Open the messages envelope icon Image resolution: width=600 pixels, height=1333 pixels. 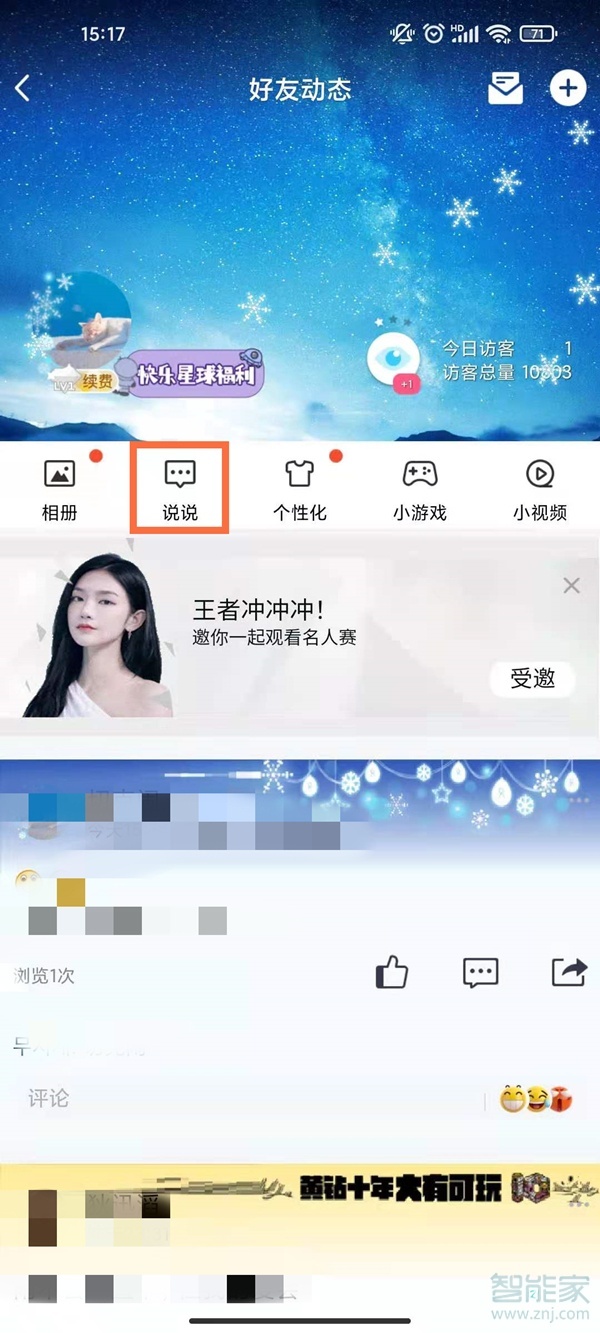505,88
